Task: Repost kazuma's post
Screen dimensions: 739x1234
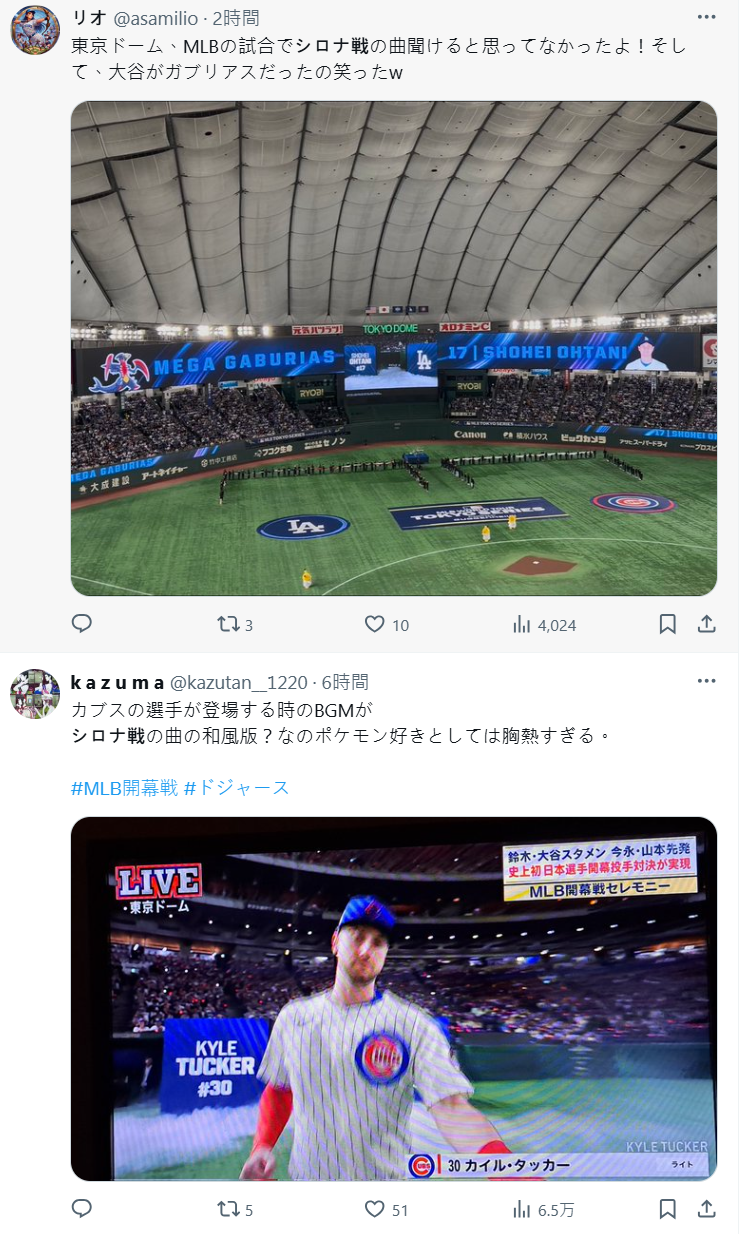Action: pyautogui.click(x=229, y=1209)
